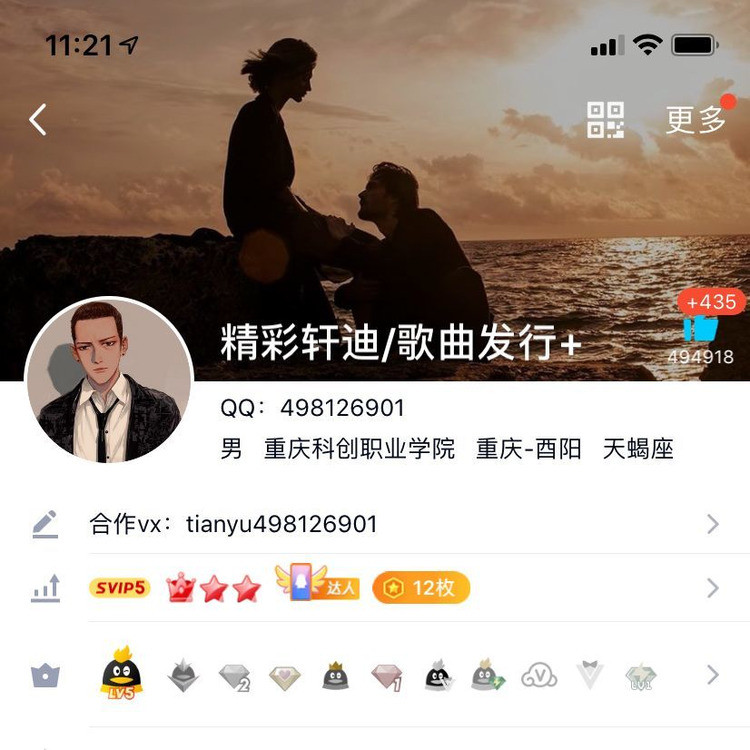750x750 pixels.
Task: Open the 更多 menu
Action: point(695,121)
